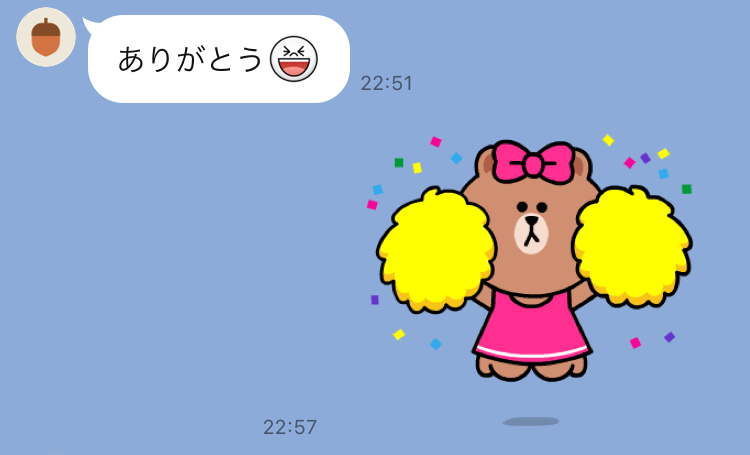Open the sender's acorn profile avatar

(x=46, y=37)
